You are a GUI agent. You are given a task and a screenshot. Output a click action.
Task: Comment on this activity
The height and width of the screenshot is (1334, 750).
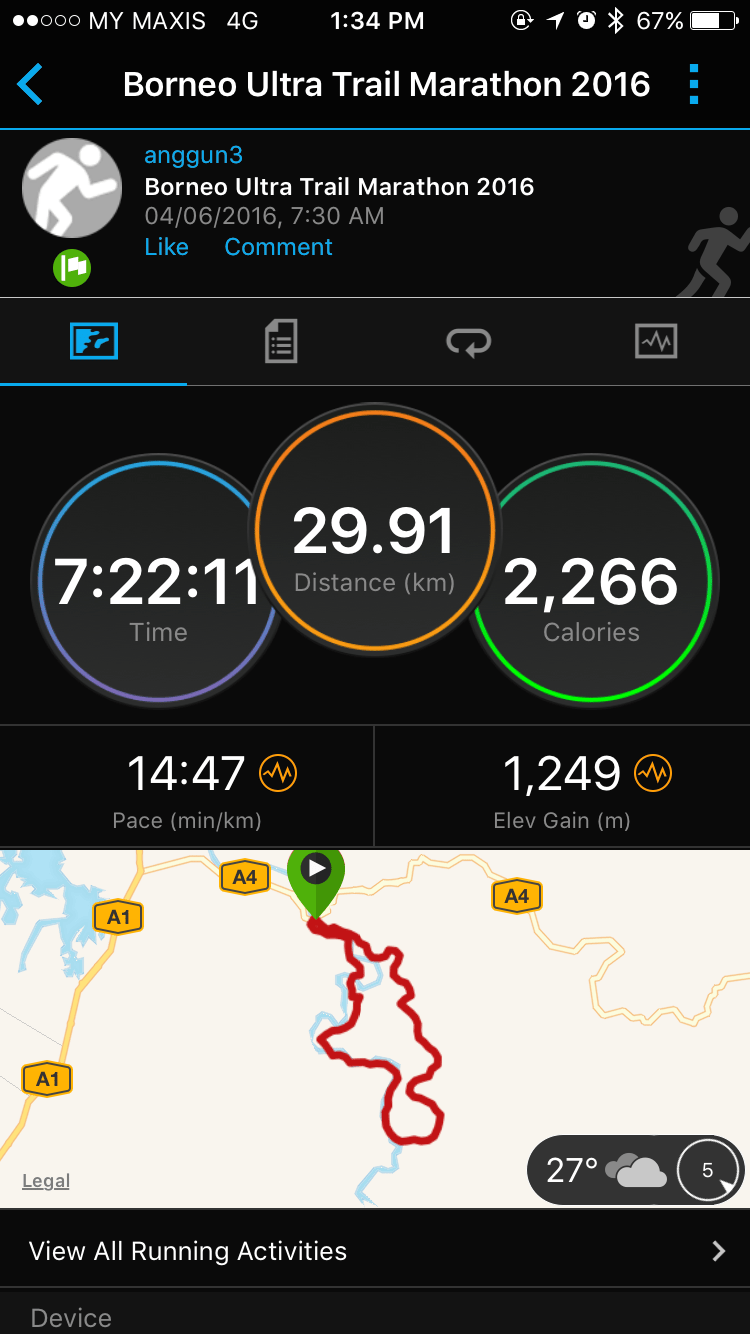(278, 247)
